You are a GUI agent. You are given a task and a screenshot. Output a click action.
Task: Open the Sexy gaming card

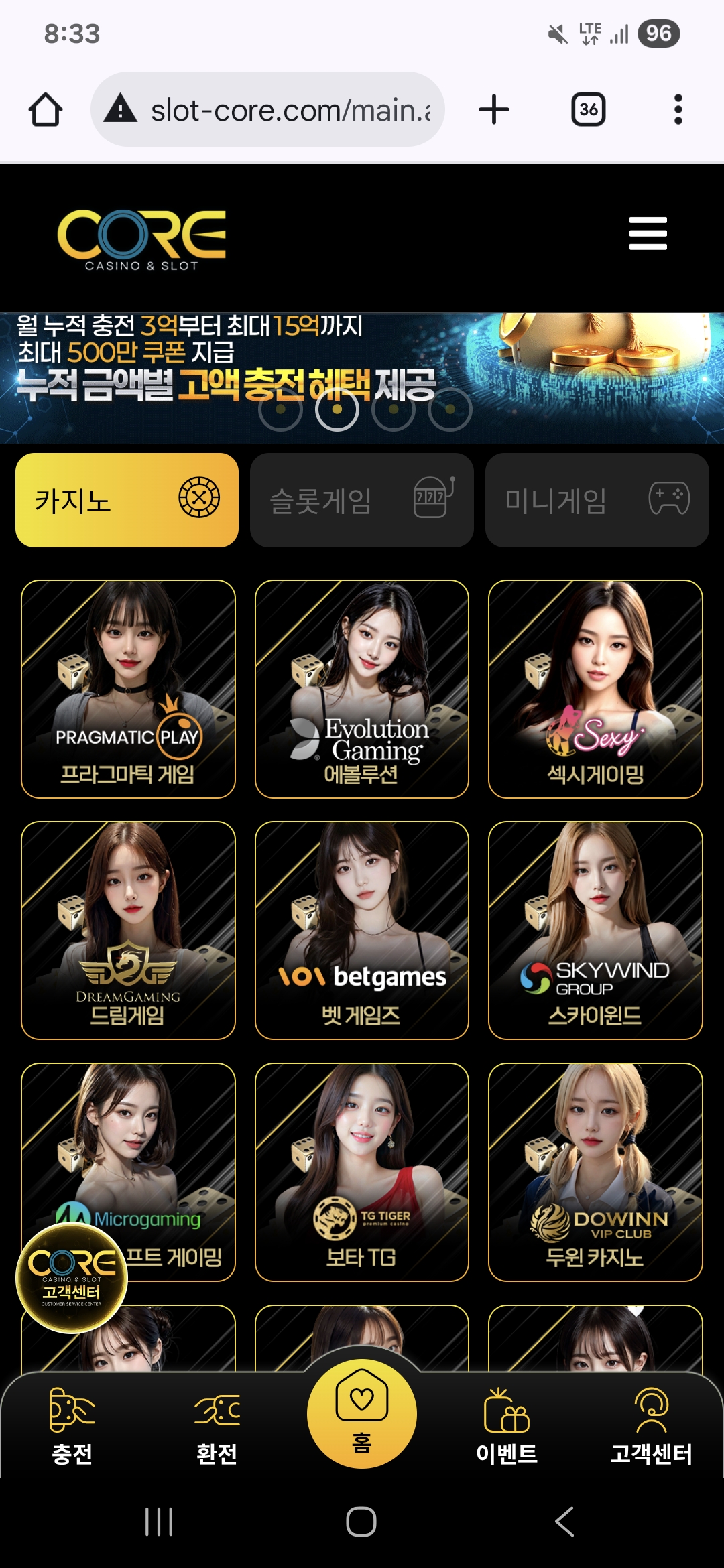(x=595, y=689)
